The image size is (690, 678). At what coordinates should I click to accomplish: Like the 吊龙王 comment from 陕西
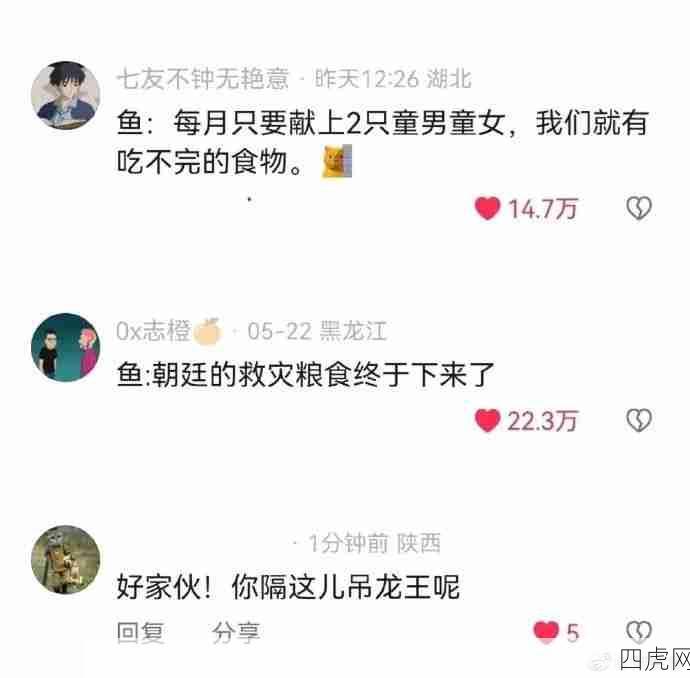click(x=545, y=631)
